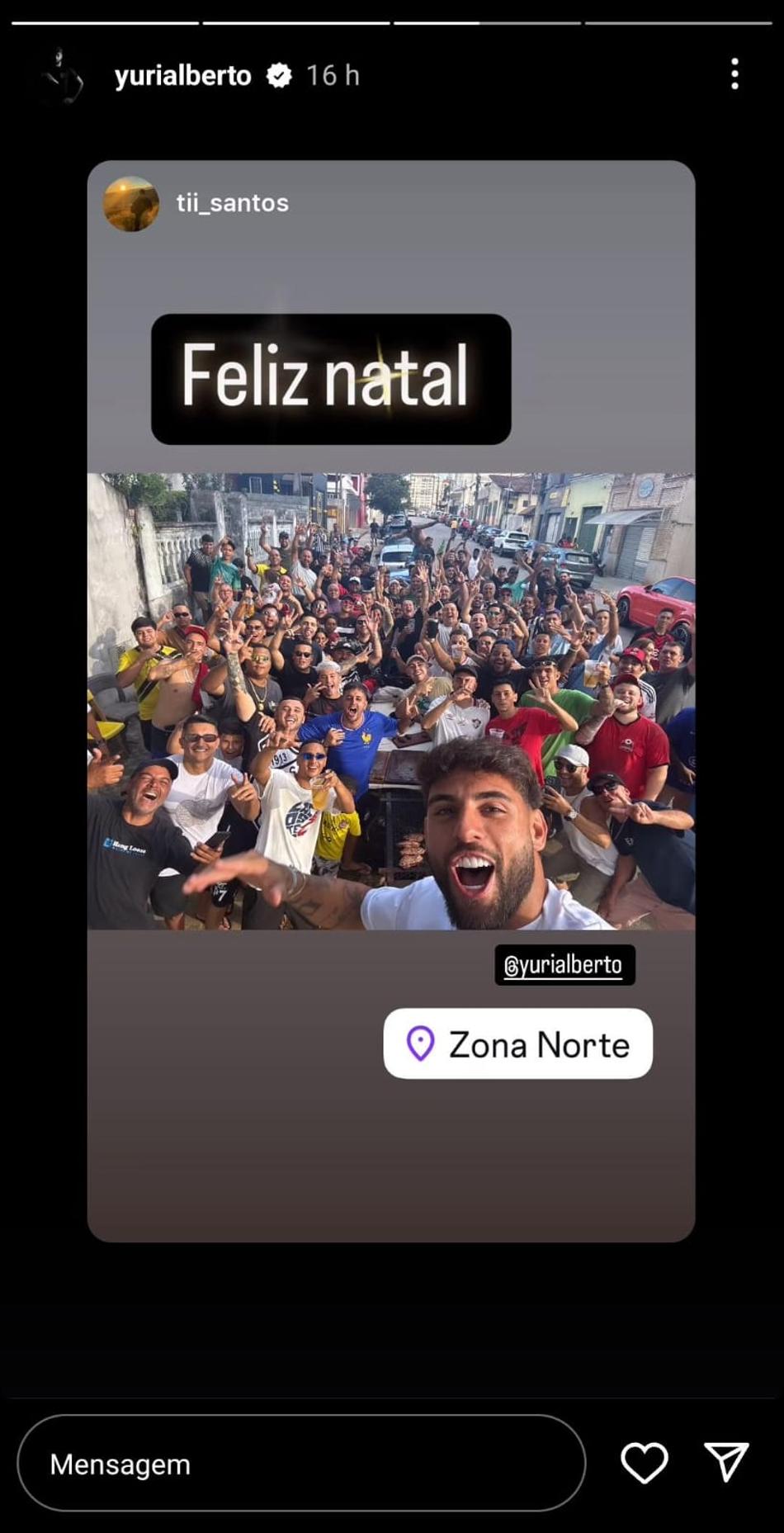Open tii_santos' reshared story
This screenshot has height=1533, width=784.
pyautogui.click(x=232, y=203)
